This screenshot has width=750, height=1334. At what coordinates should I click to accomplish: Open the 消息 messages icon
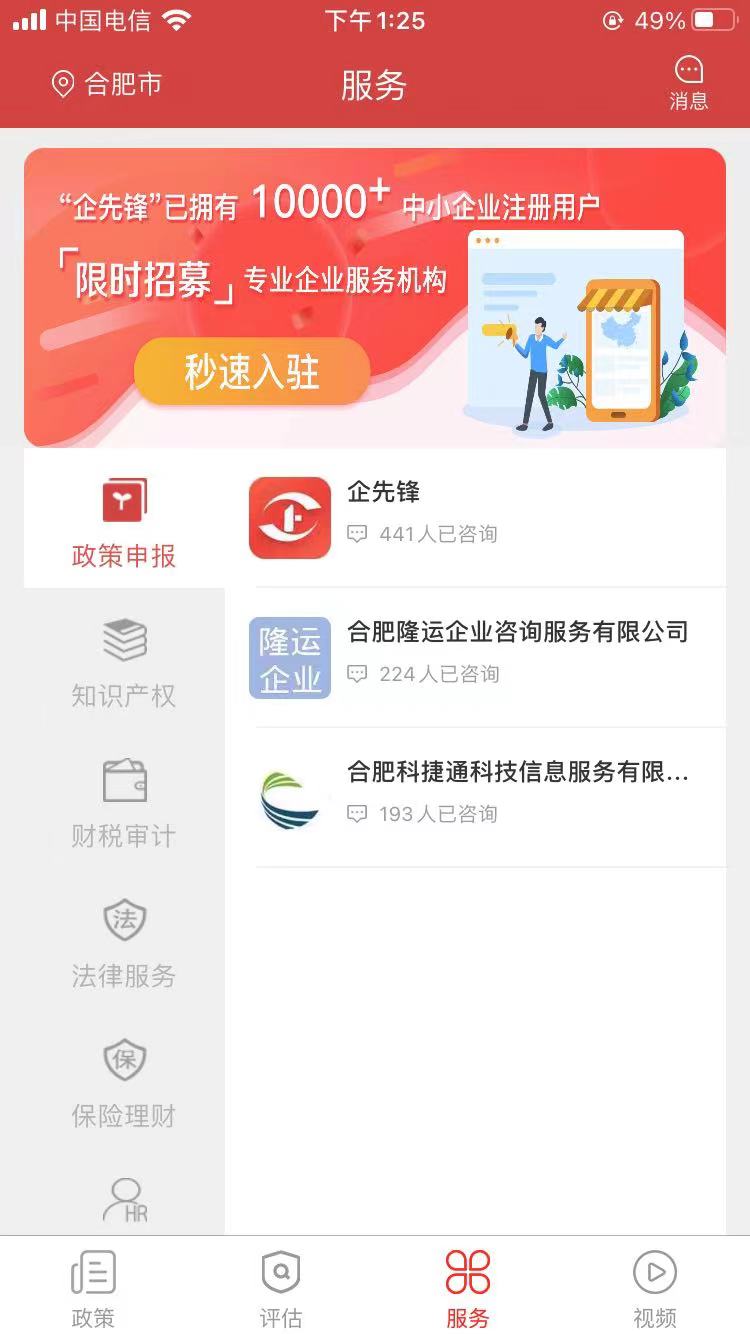pyautogui.click(x=688, y=82)
